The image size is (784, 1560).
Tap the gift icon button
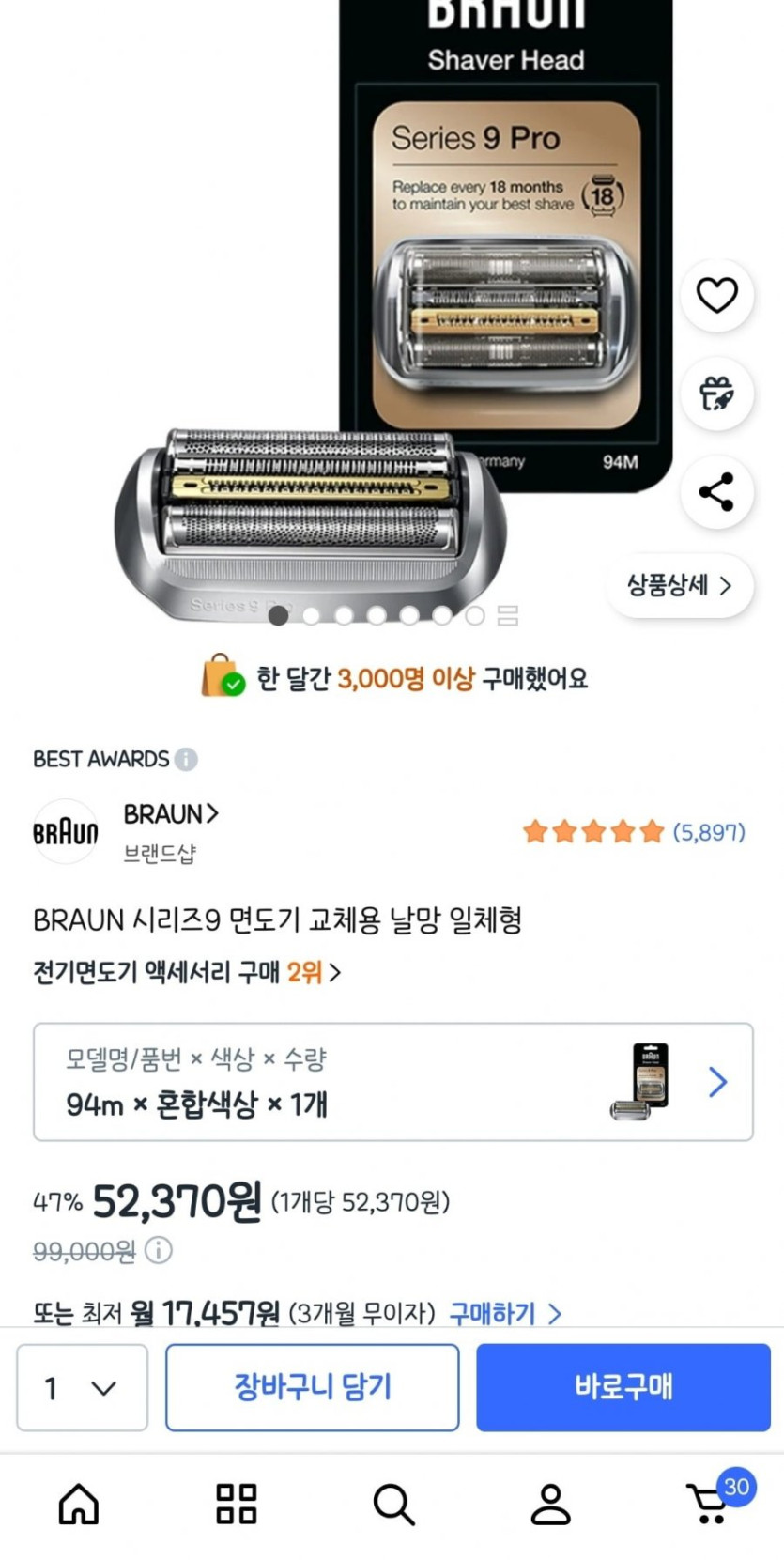pyautogui.click(x=716, y=394)
